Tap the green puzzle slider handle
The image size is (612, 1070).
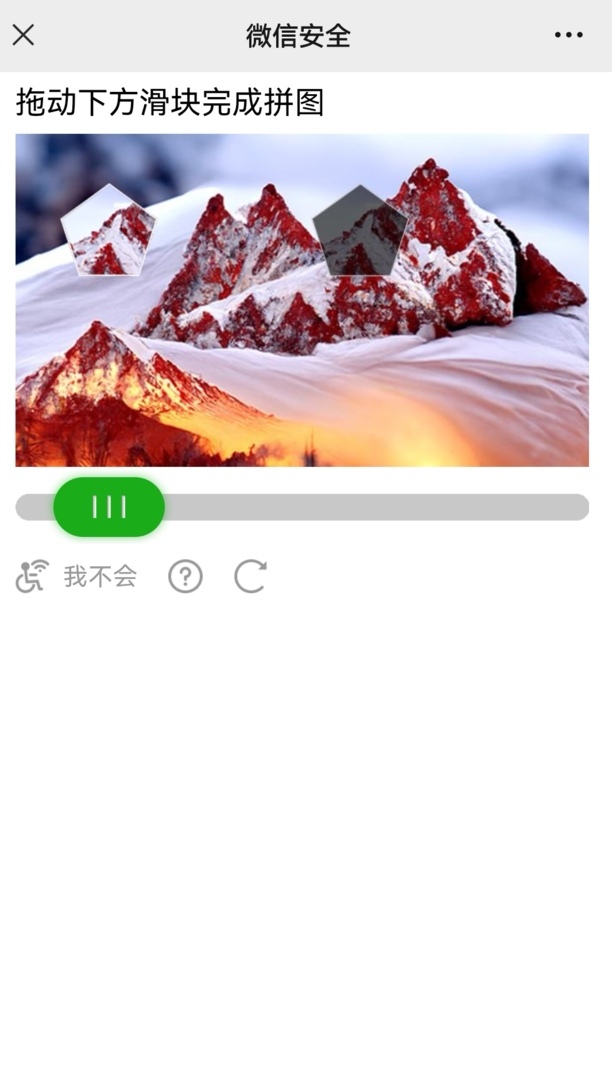tap(109, 507)
